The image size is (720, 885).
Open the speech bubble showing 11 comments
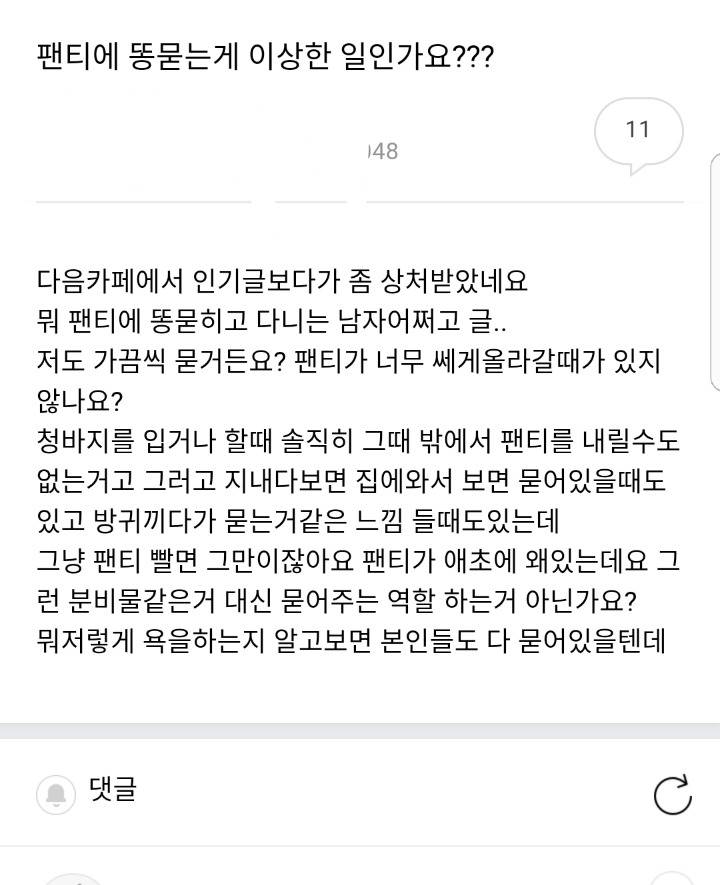pos(639,129)
